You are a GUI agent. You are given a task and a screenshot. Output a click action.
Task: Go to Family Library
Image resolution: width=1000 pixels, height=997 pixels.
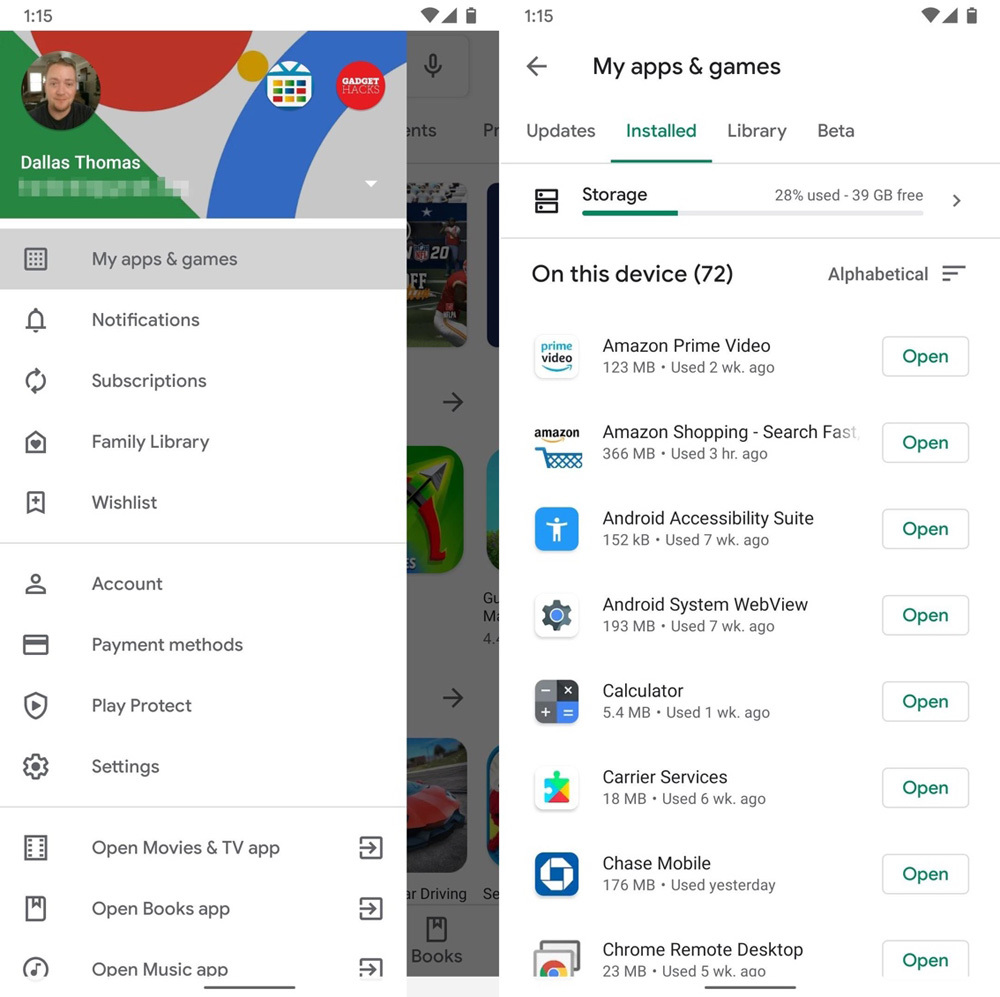coord(150,442)
